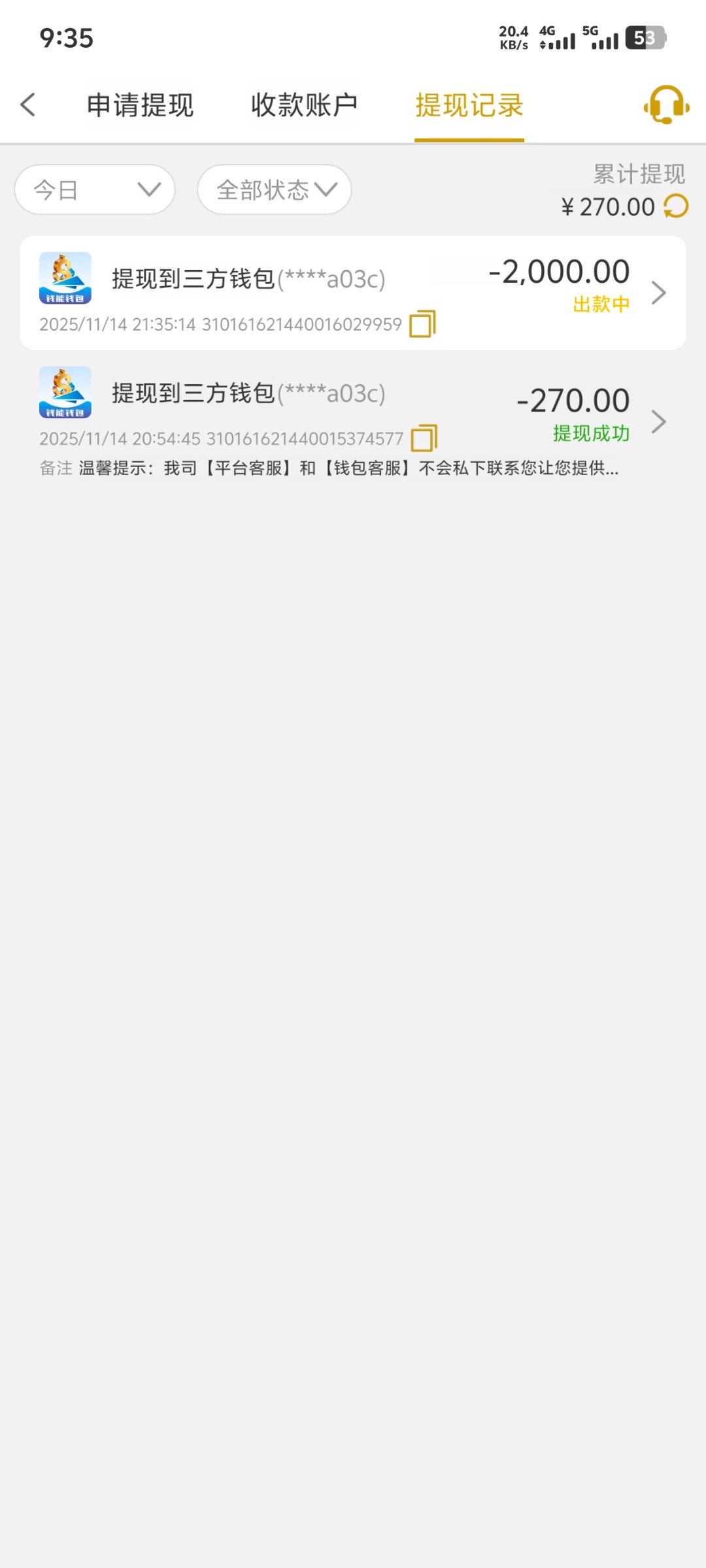
Task: Tap the battery indicator showing 53
Action: click(644, 38)
